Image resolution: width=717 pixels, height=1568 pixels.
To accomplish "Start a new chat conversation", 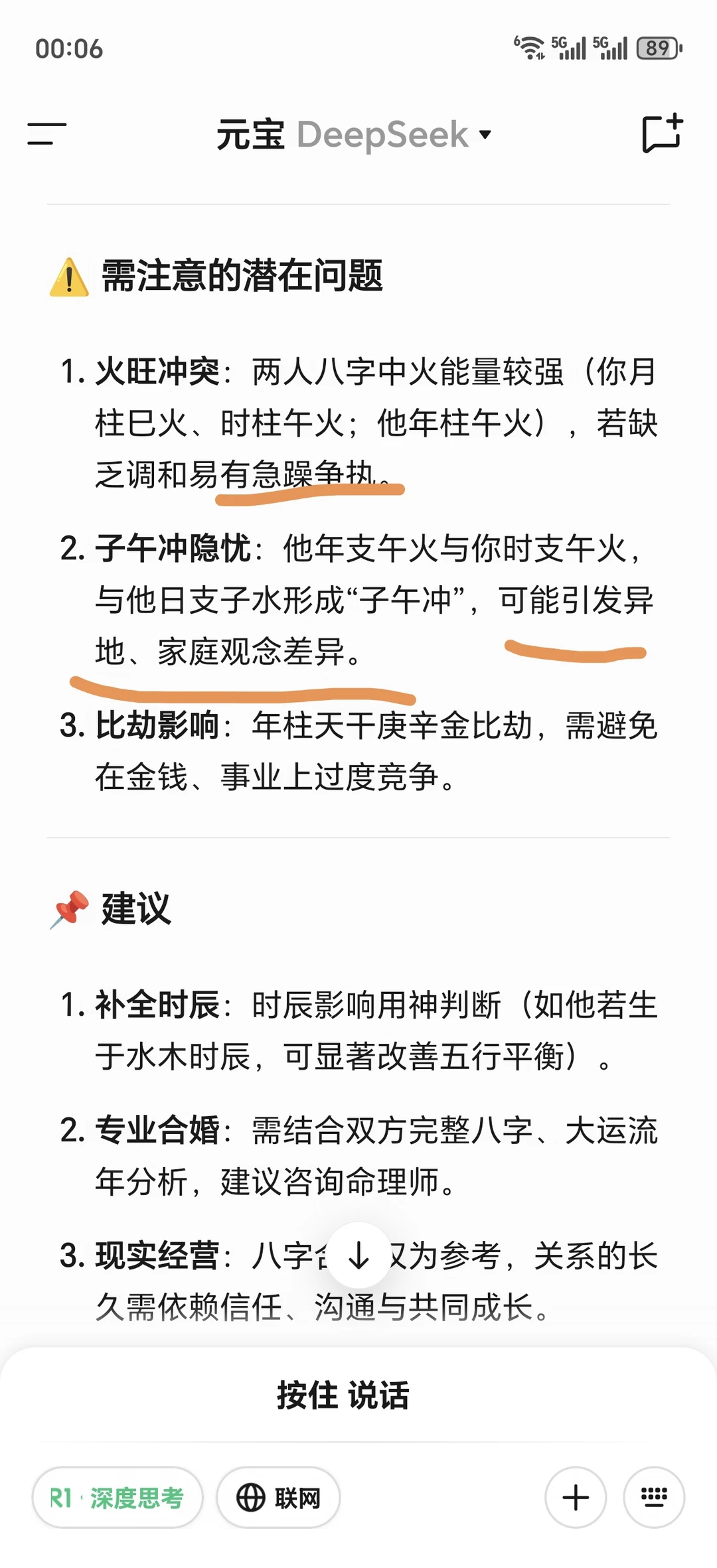I will click(662, 133).
